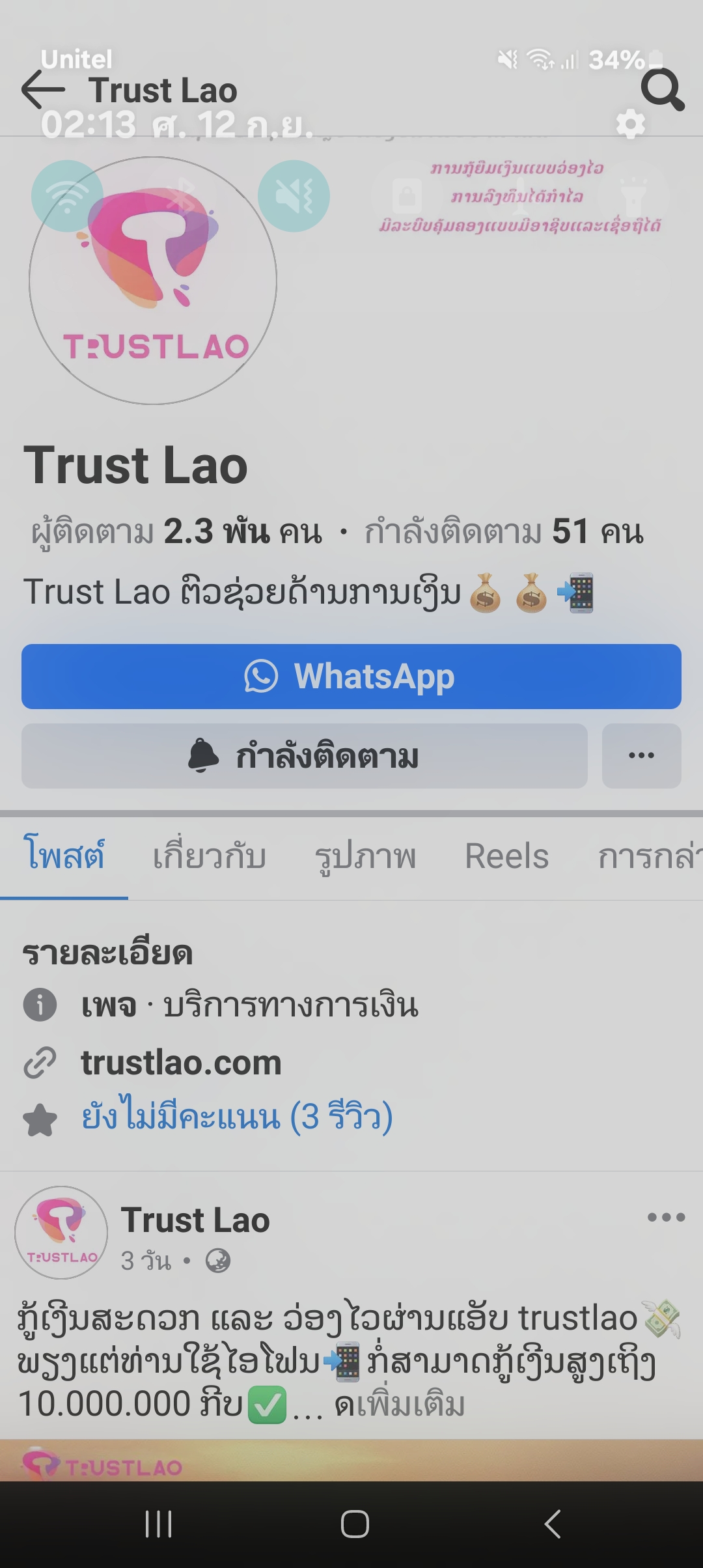Open the system recent apps button
This screenshot has width=703, height=1568.
pos(158,1524)
